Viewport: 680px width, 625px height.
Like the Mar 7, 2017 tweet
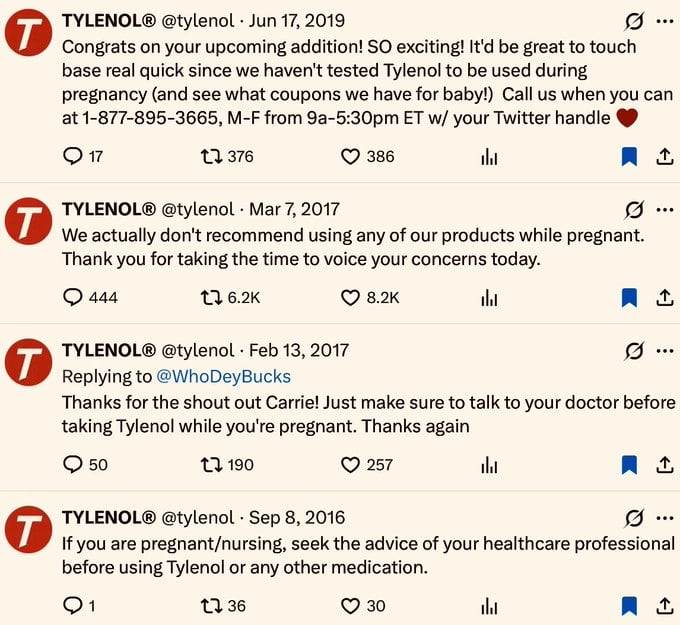(x=350, y=297)
